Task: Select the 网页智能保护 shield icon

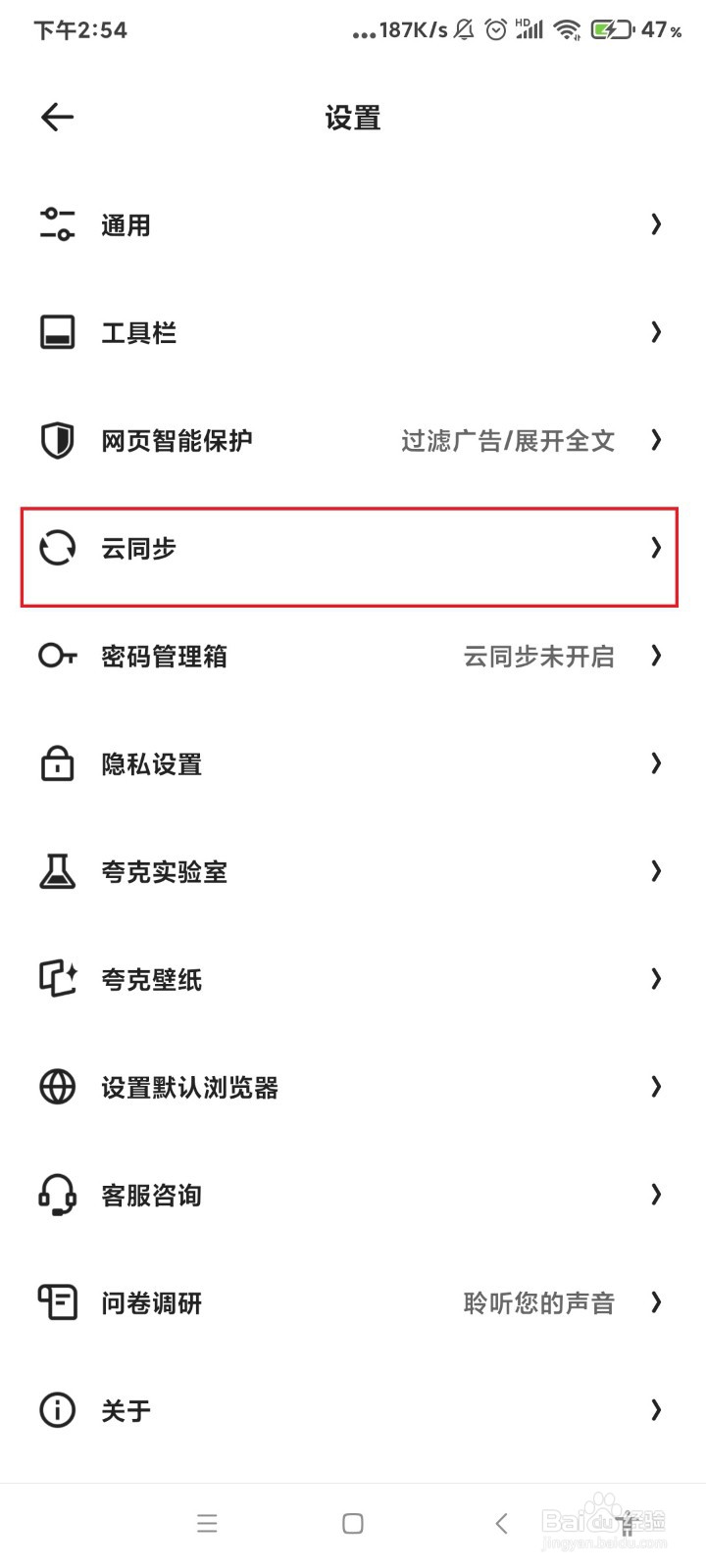Action: click(x=57, y=440)
